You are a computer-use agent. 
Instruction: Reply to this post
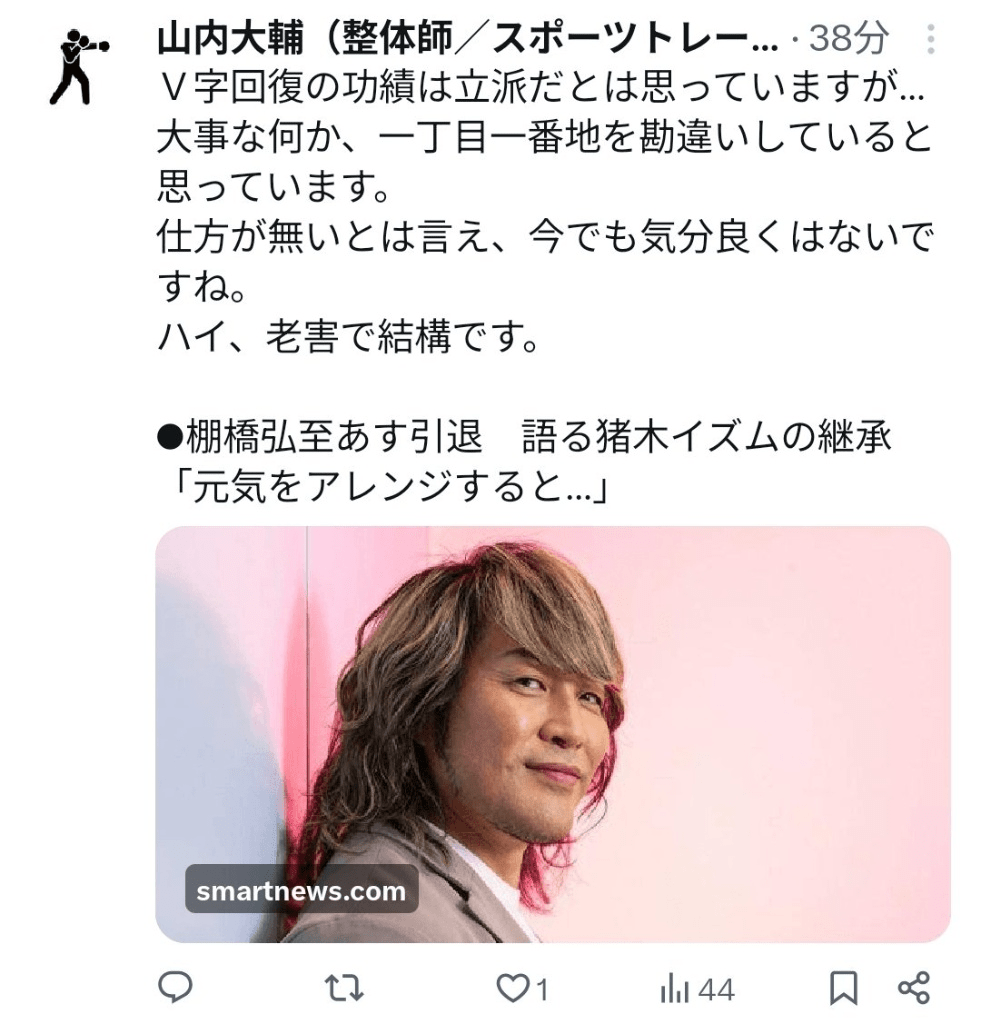(x=176, y=988)
